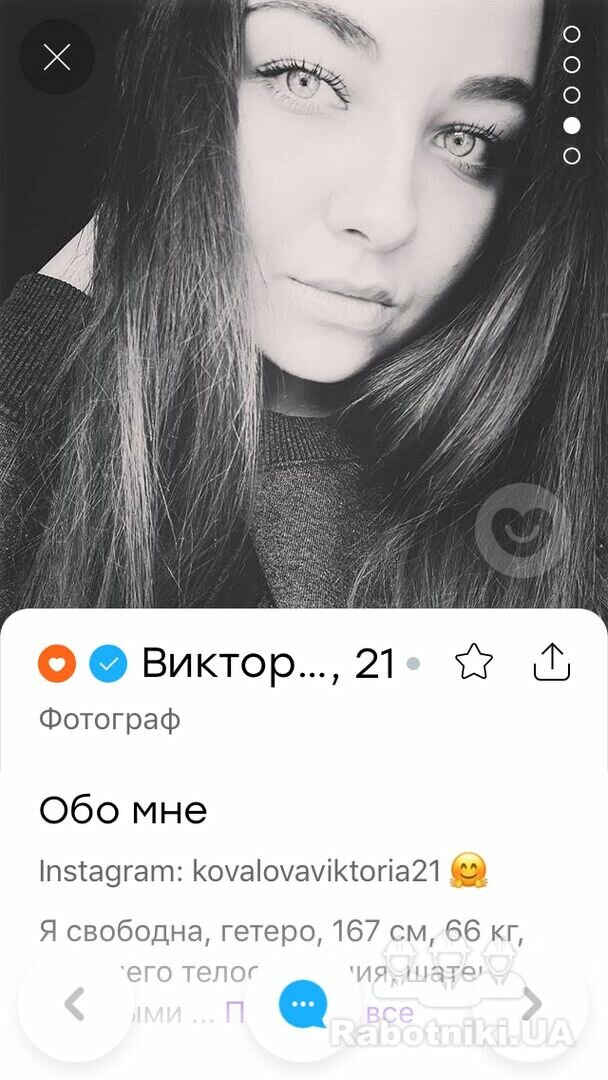Go to the next profile
608x1080 pixels.
coord(532,1004)
